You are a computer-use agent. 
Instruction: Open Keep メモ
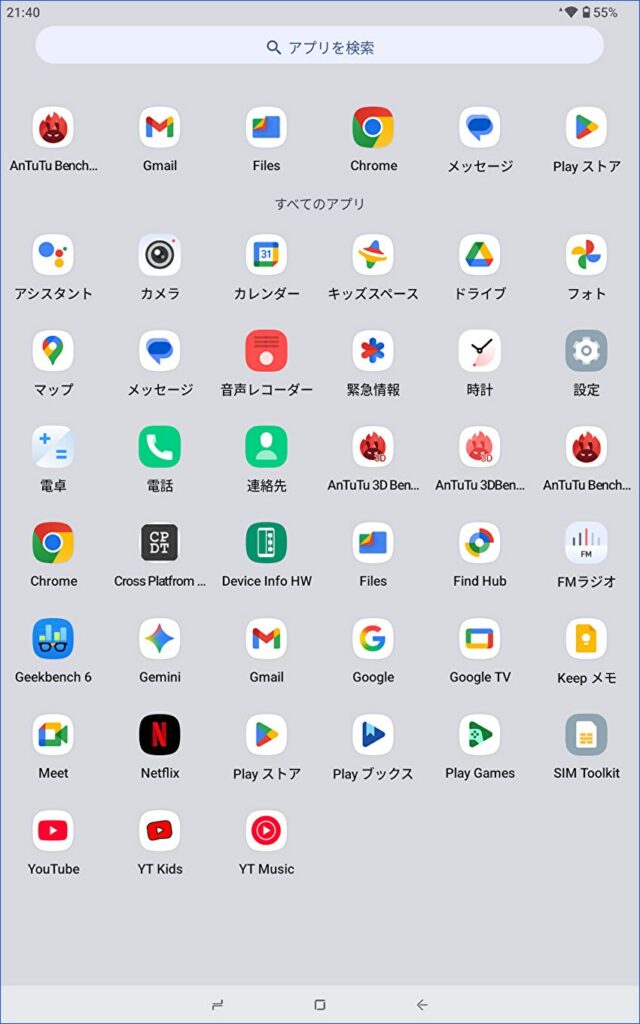[x=586, y=639]
